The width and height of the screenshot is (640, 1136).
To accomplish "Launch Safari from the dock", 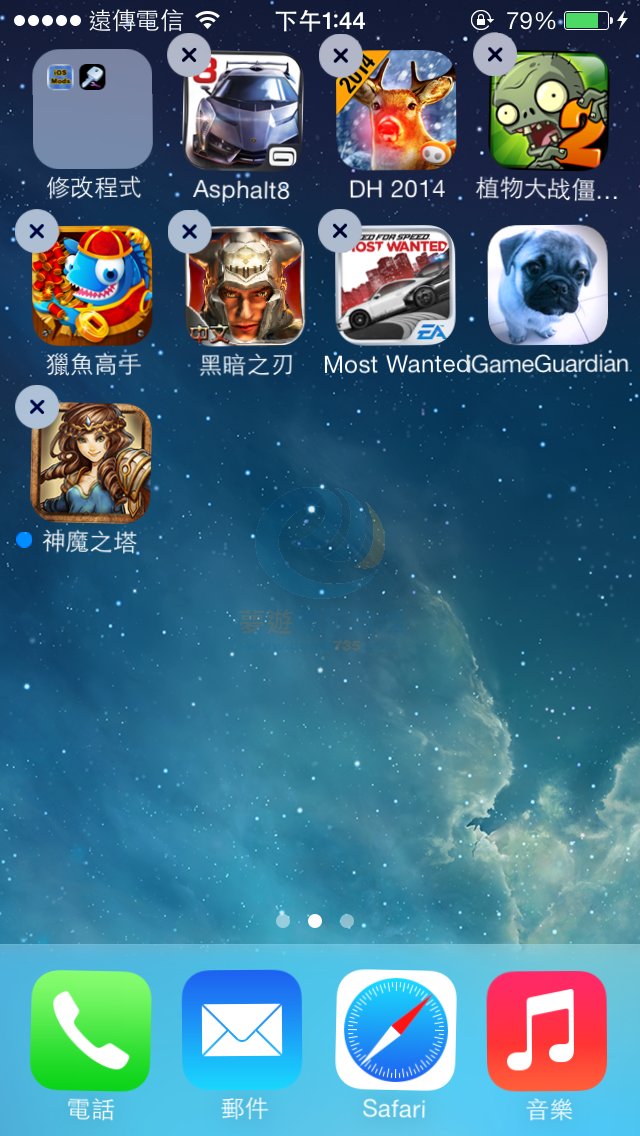I will pos(396,1030).
